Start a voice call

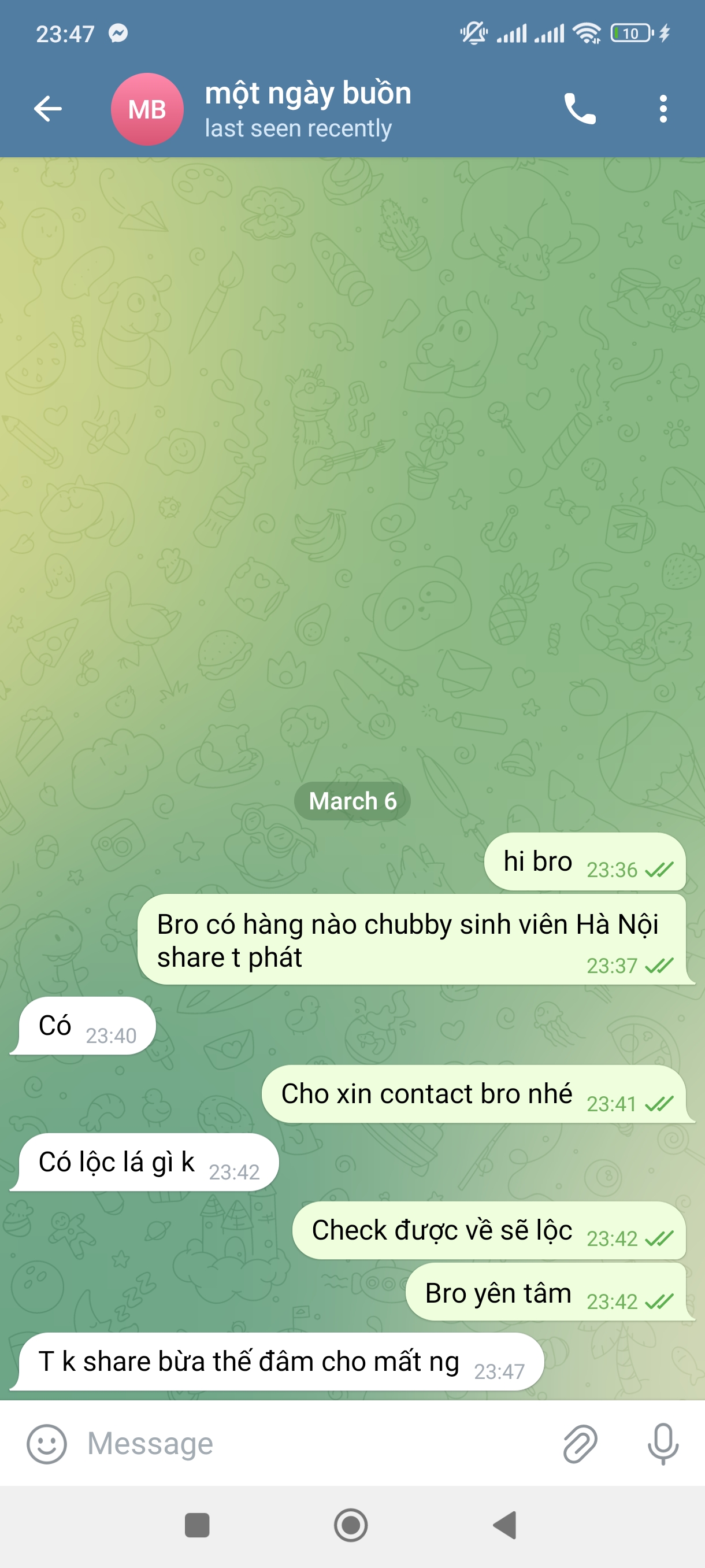tap(579, 109)
